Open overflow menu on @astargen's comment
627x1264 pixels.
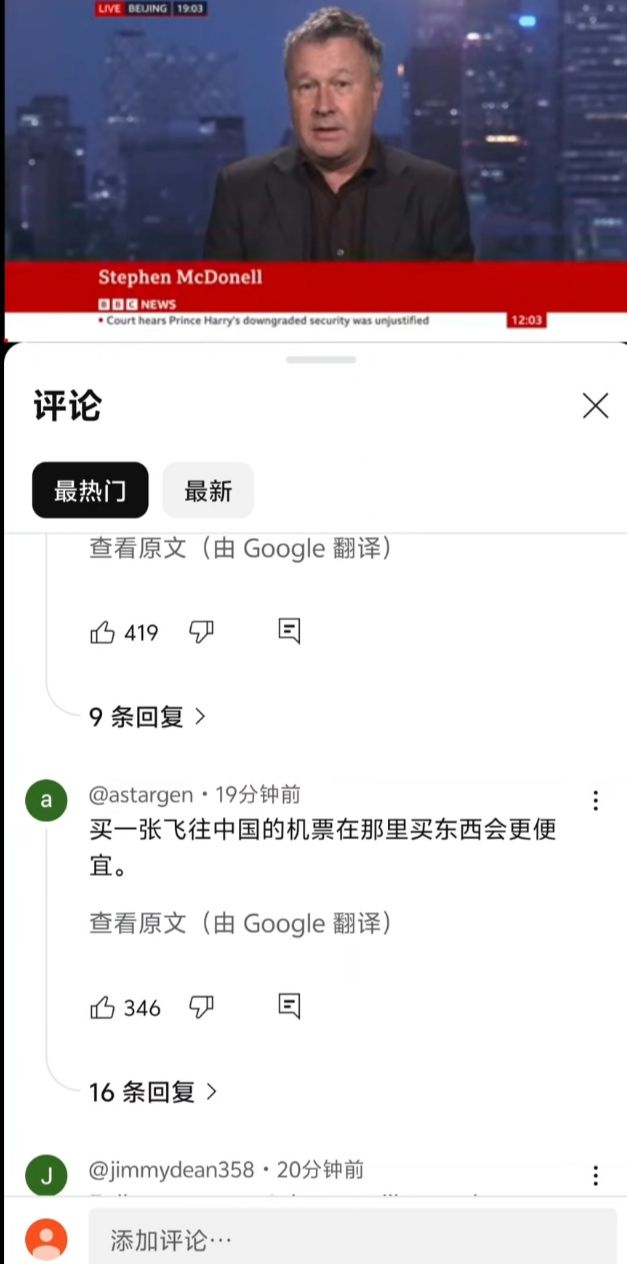[595, 800]
